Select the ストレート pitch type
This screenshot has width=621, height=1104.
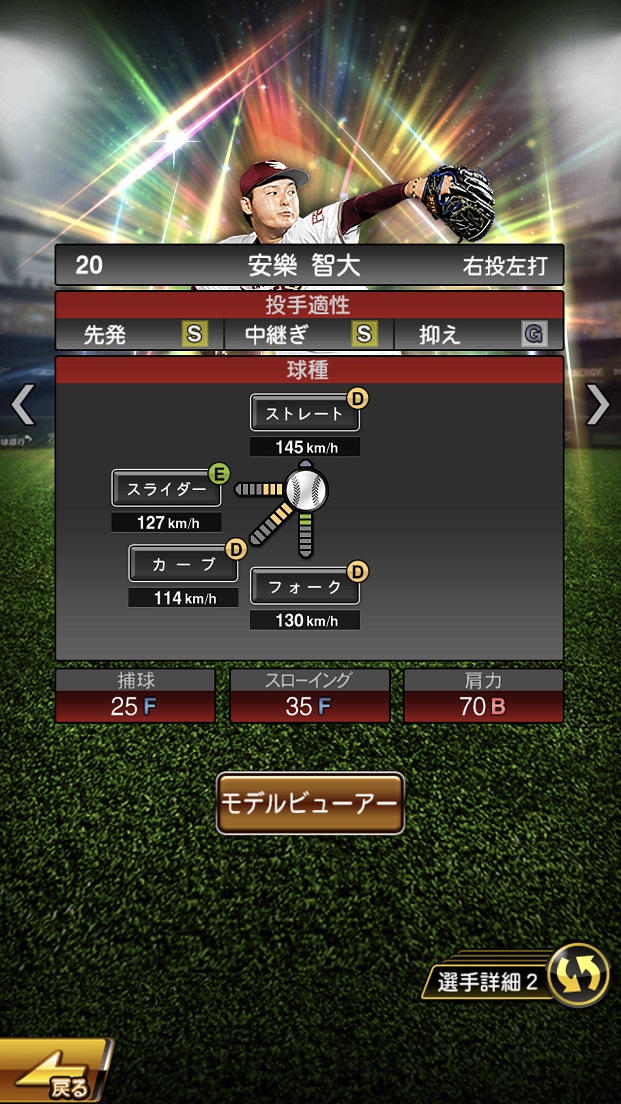[304, 413]
